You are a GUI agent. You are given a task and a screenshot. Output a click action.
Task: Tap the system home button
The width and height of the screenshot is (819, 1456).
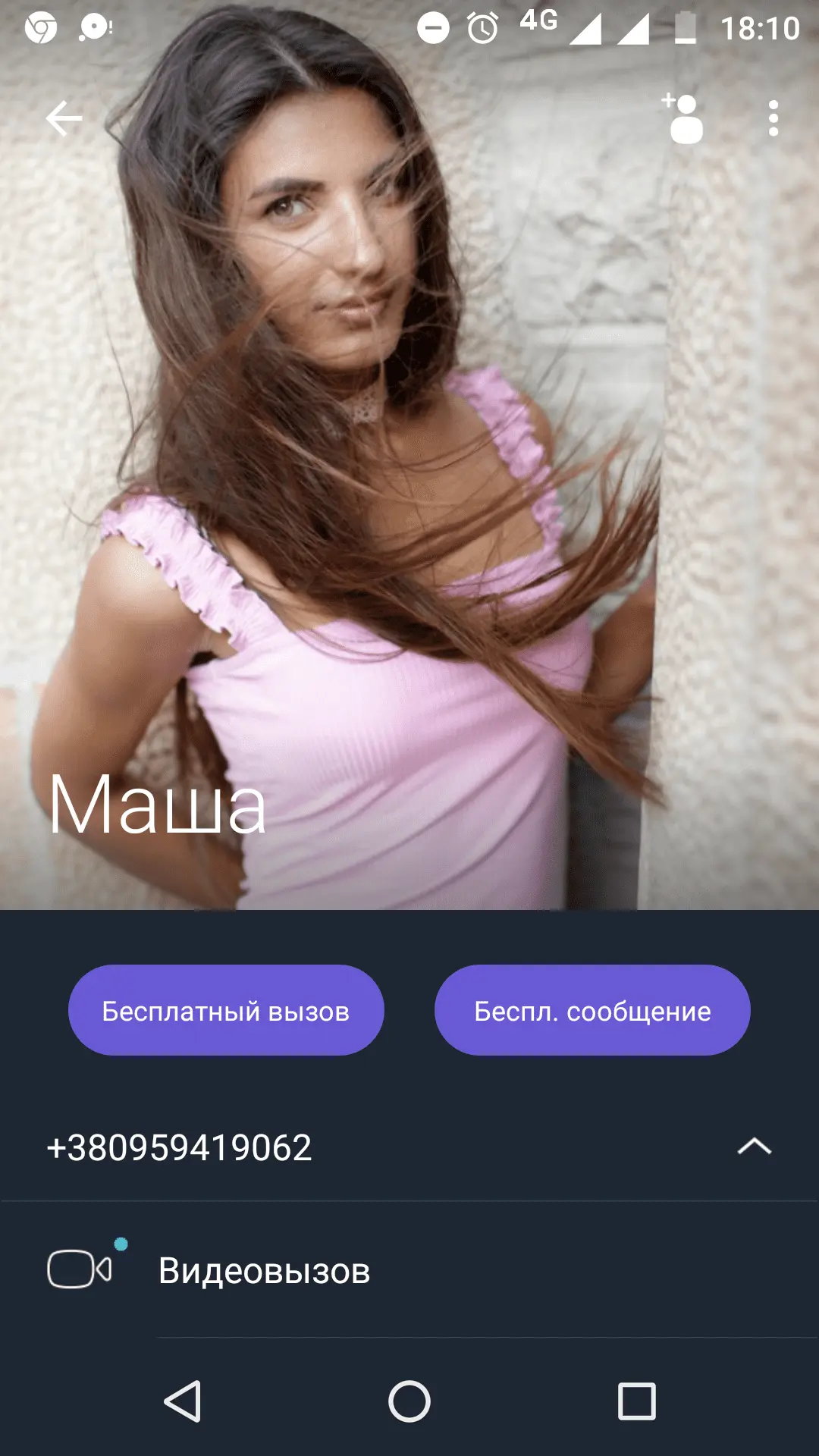pos(409,1401)
